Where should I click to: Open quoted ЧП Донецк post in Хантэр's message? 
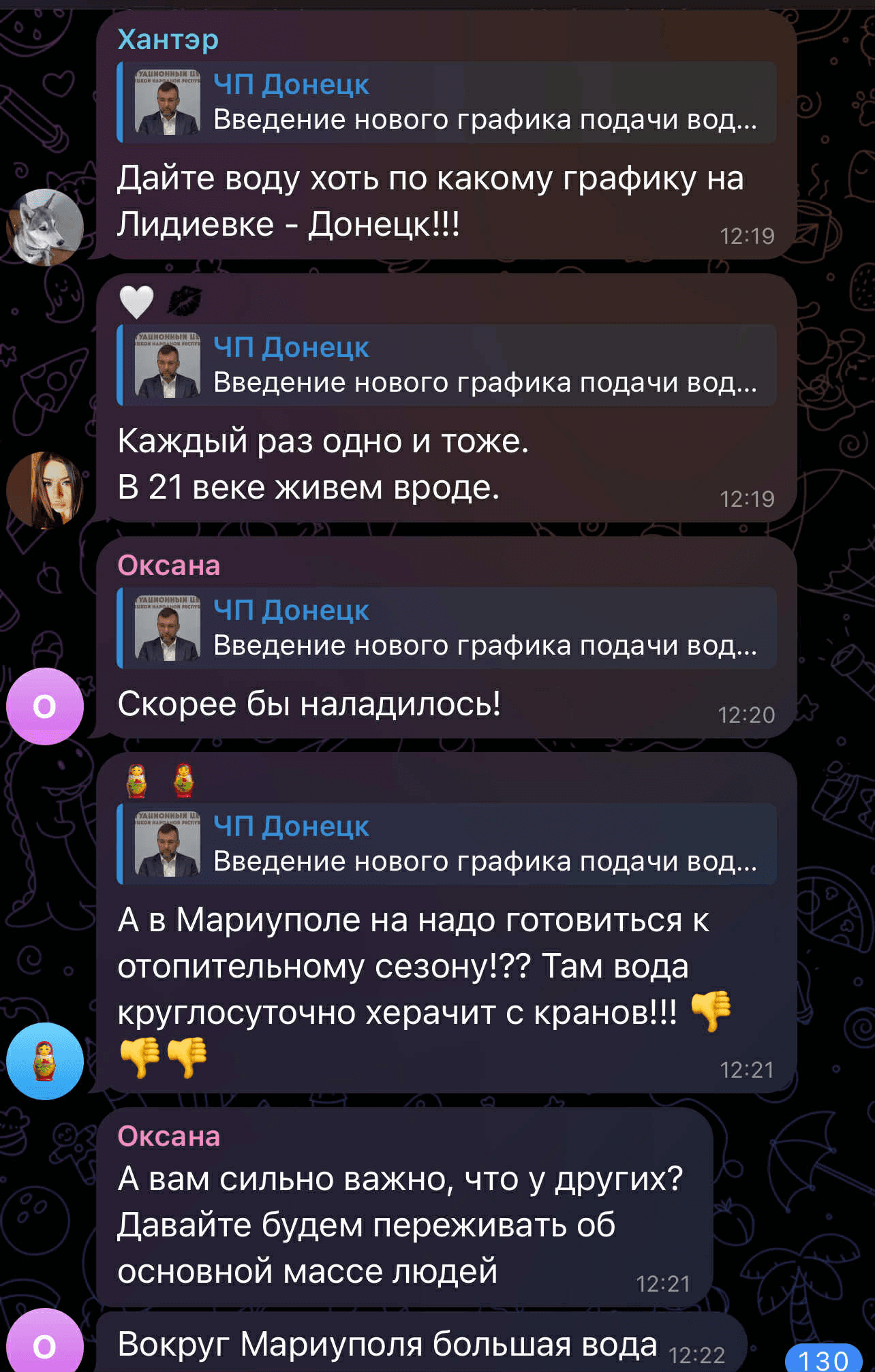click(446, 102)
